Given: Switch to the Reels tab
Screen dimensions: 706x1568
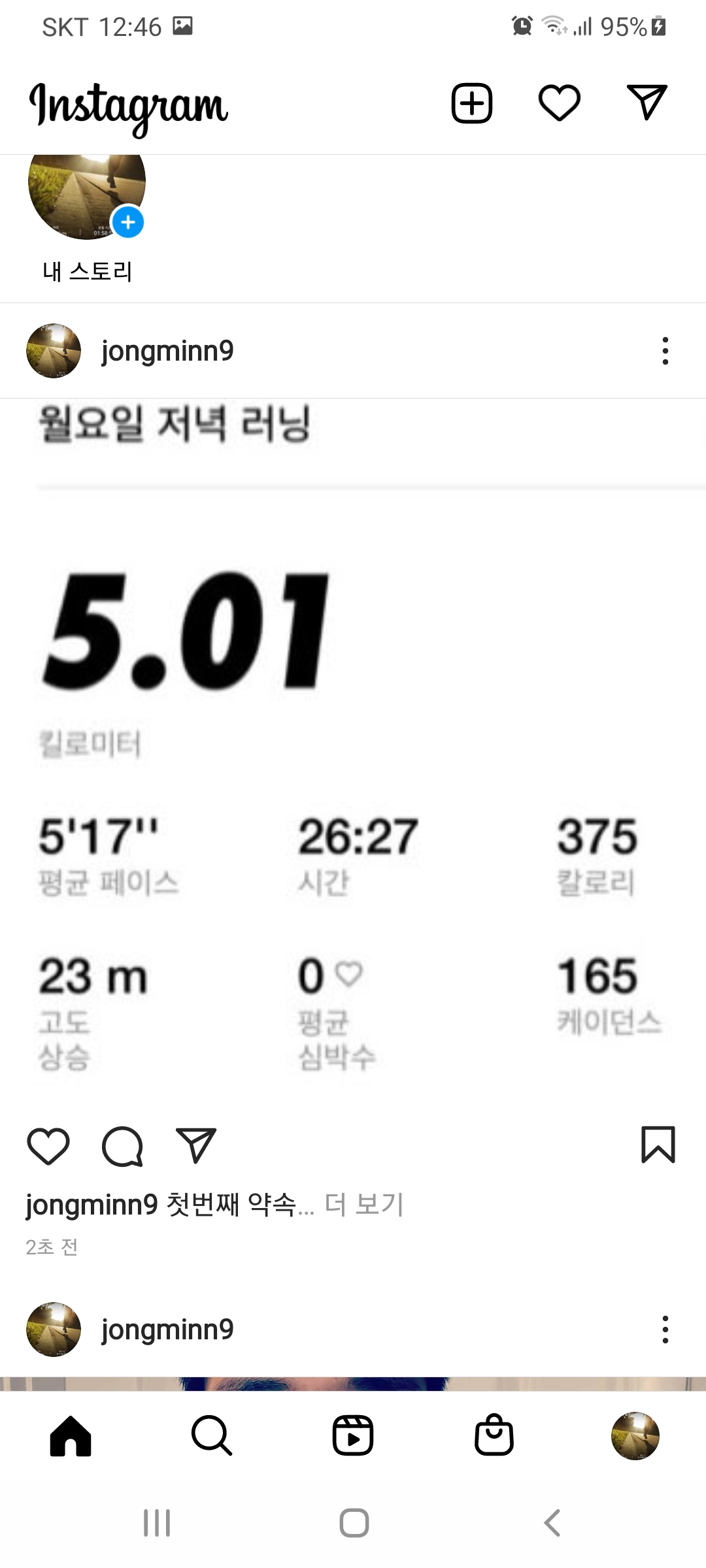Looking at the screenshot, I should coord(353,1435).
